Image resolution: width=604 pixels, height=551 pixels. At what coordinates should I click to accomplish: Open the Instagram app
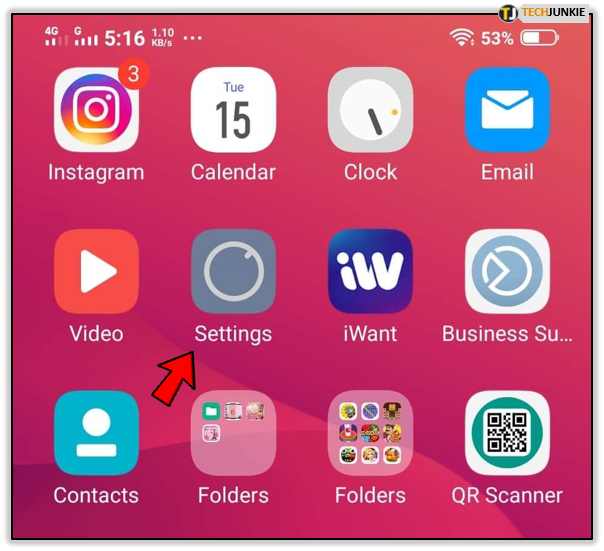[x=96, y=110]
